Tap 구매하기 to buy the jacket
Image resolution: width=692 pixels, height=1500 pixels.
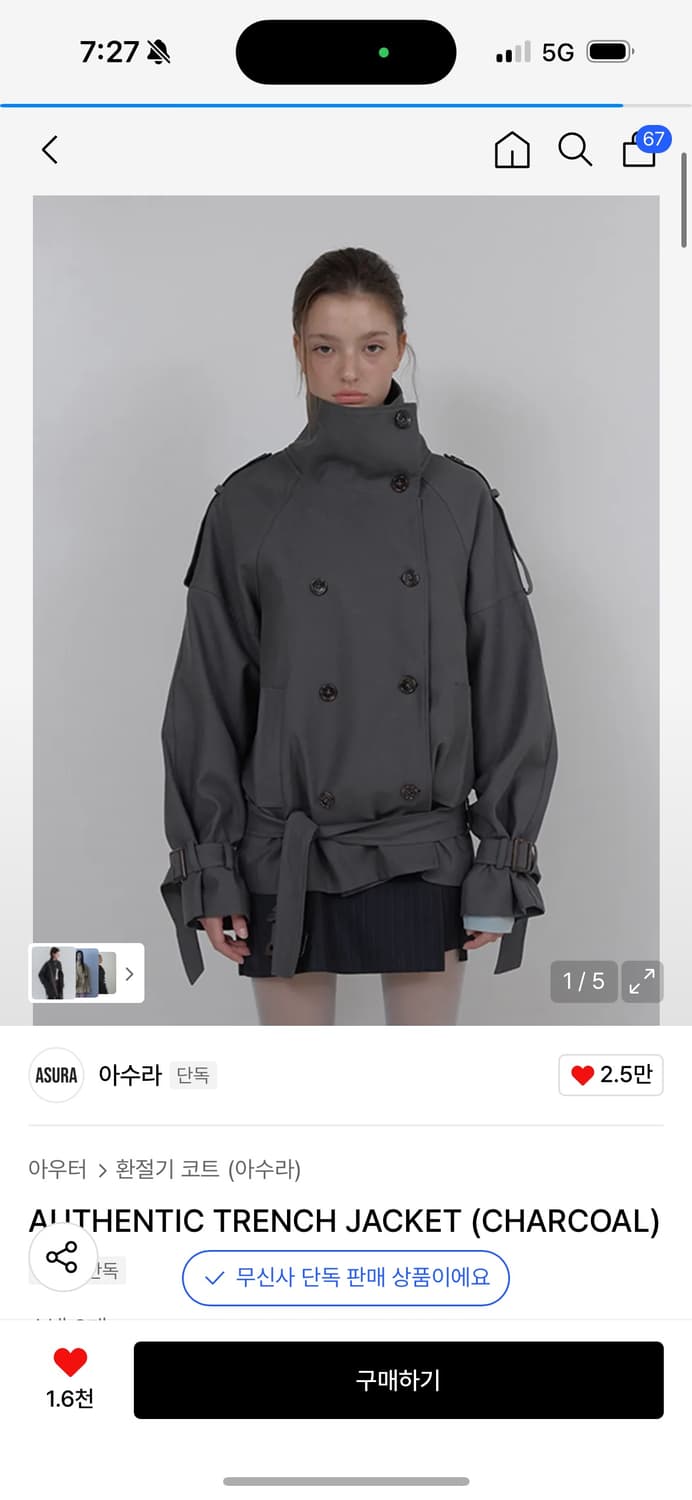point(398,1380)
